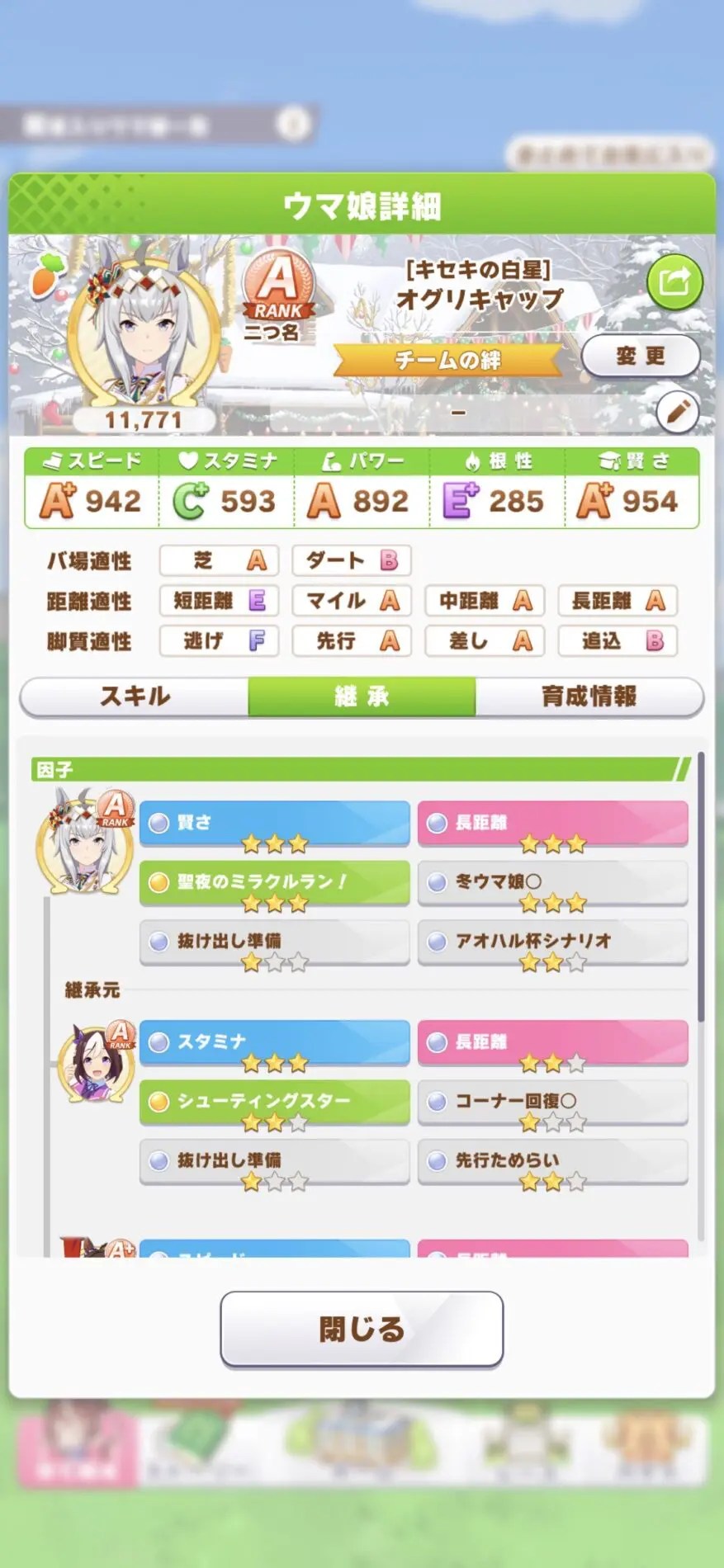Switch to the スキル tab
This screenshot has height=1568, width=724.
coord(135,697)
